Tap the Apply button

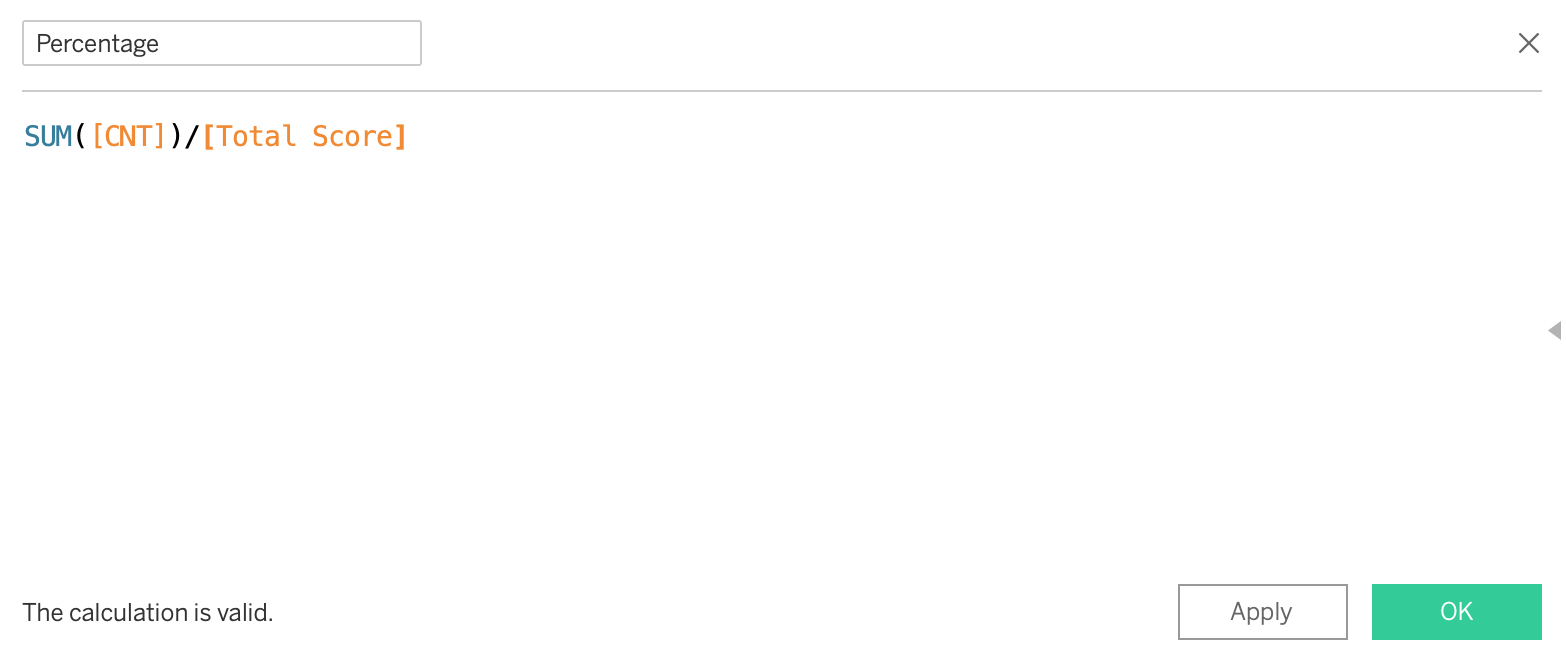1262,612
